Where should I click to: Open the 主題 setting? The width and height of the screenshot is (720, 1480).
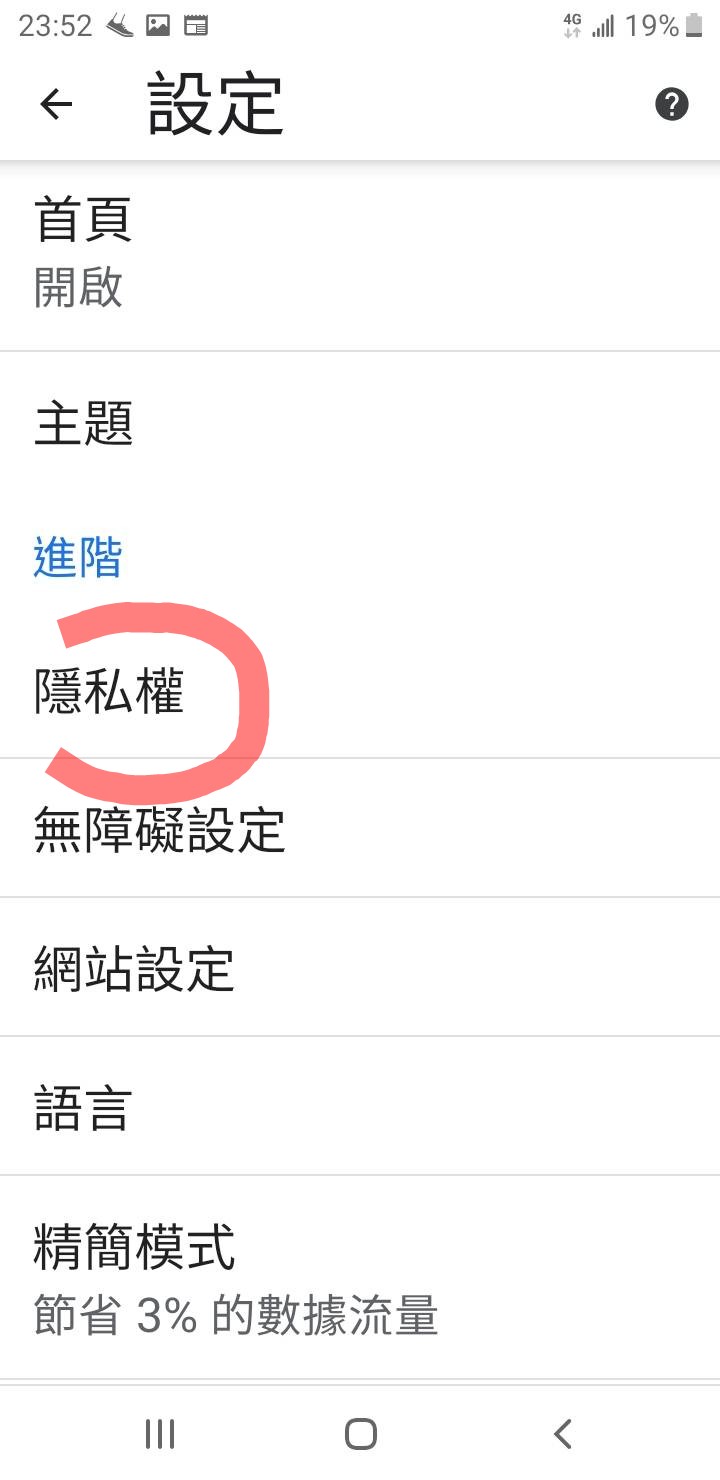click(x=360, y=424)
